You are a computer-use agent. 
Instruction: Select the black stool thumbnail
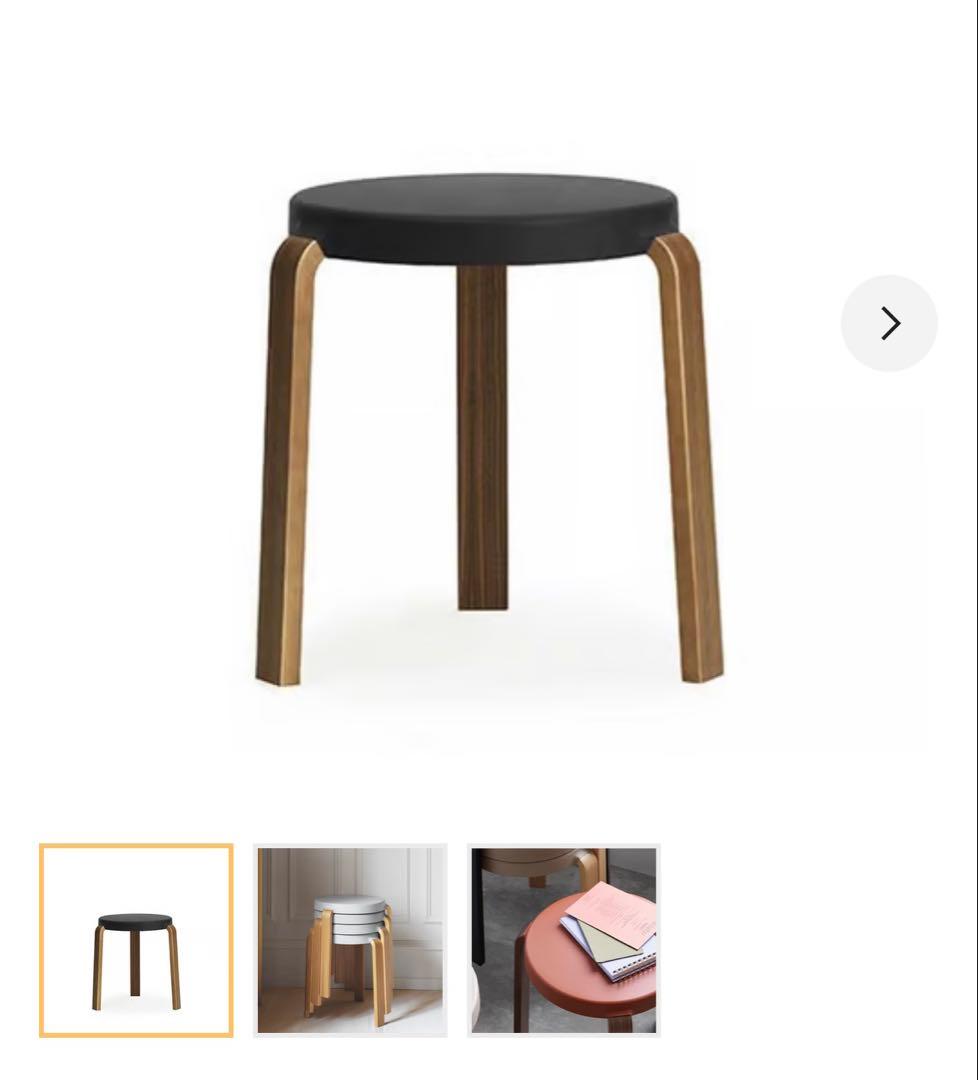tap(136, 940)
